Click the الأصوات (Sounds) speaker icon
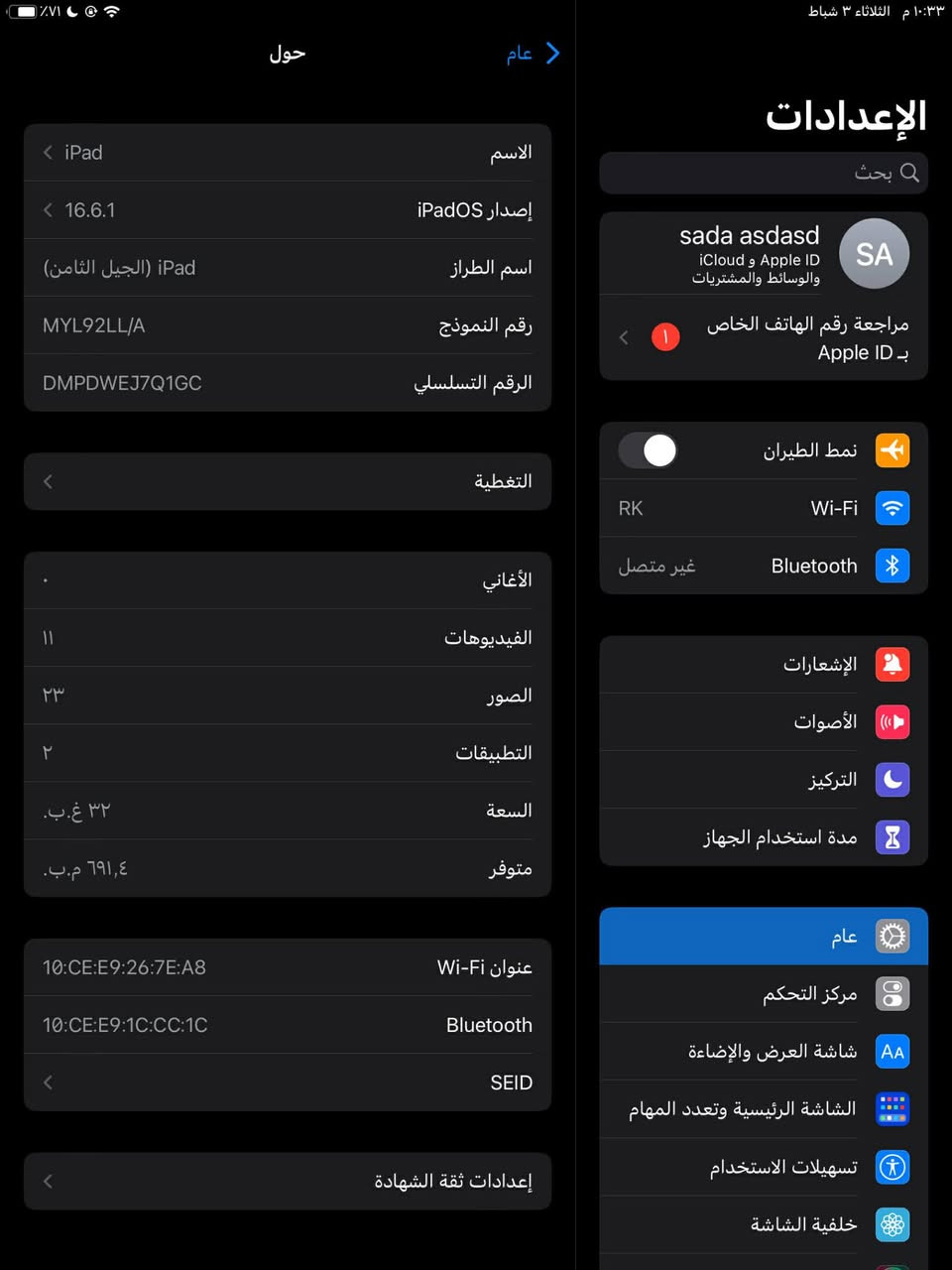952x1270 pixels. [x=892, y=722]
